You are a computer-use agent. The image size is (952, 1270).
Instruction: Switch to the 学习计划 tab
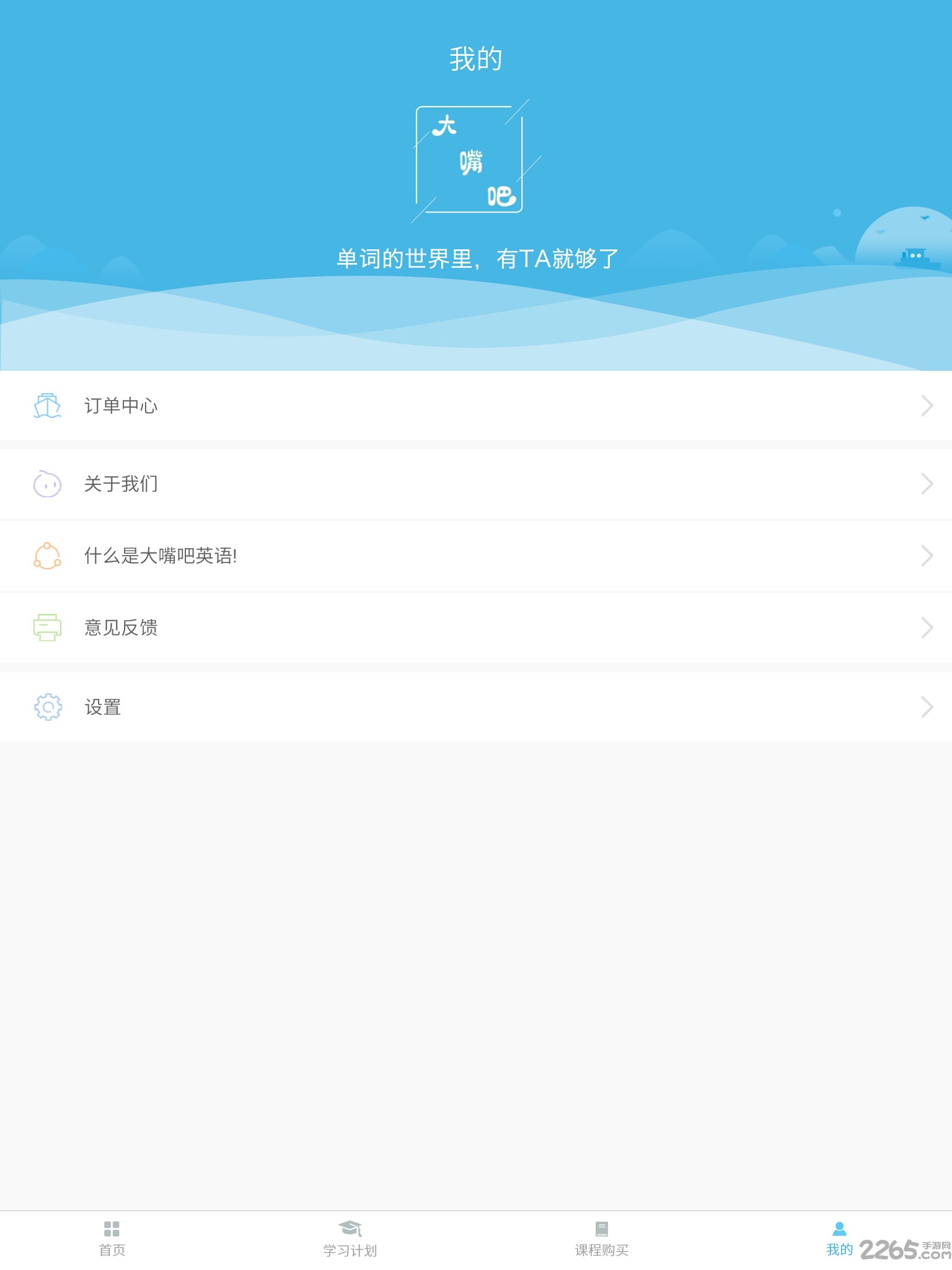(x=350, y=1238)
